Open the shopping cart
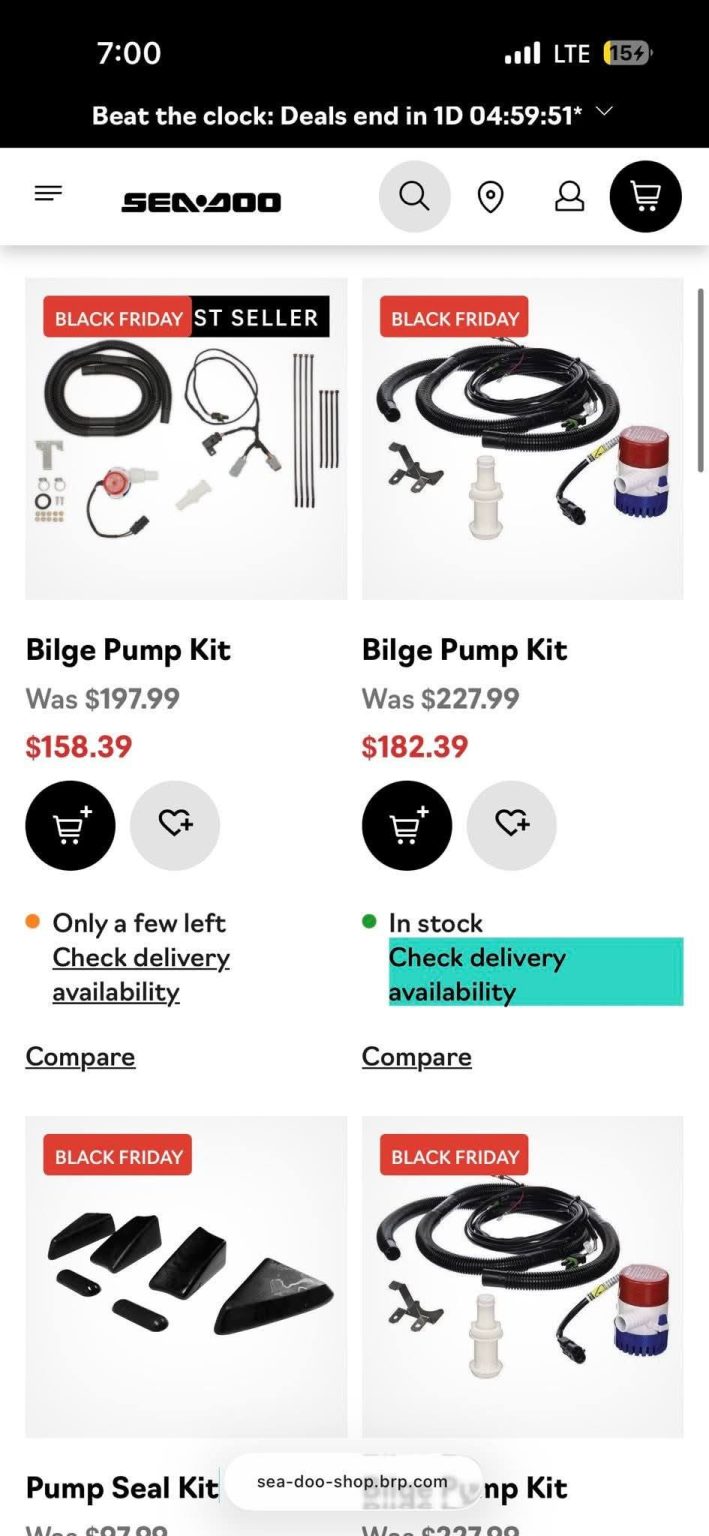Viewport: 709px width, 1536px height. point(645,196)
